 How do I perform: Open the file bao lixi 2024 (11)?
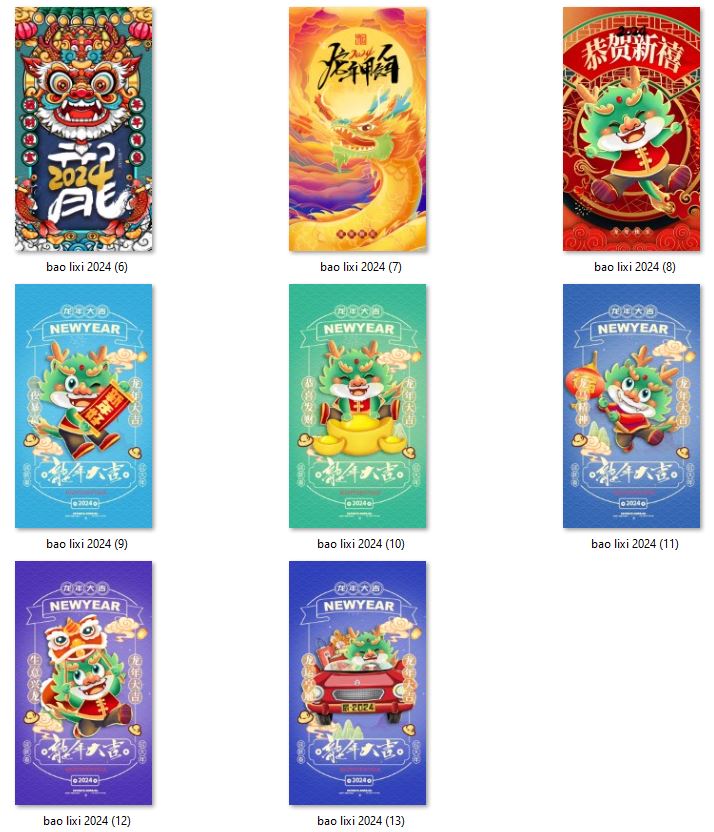(631, 406)
